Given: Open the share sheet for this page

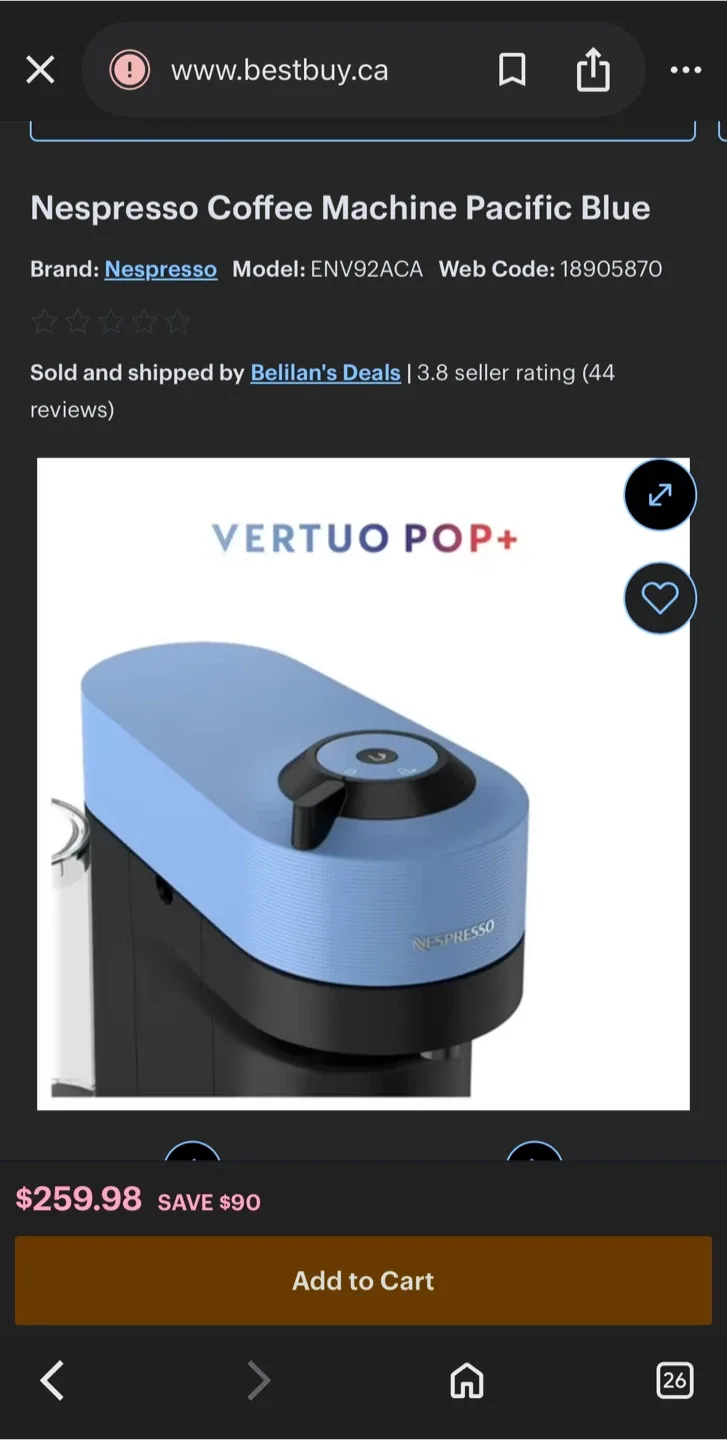Looking at the screenshot, I should tap(594, 70).
